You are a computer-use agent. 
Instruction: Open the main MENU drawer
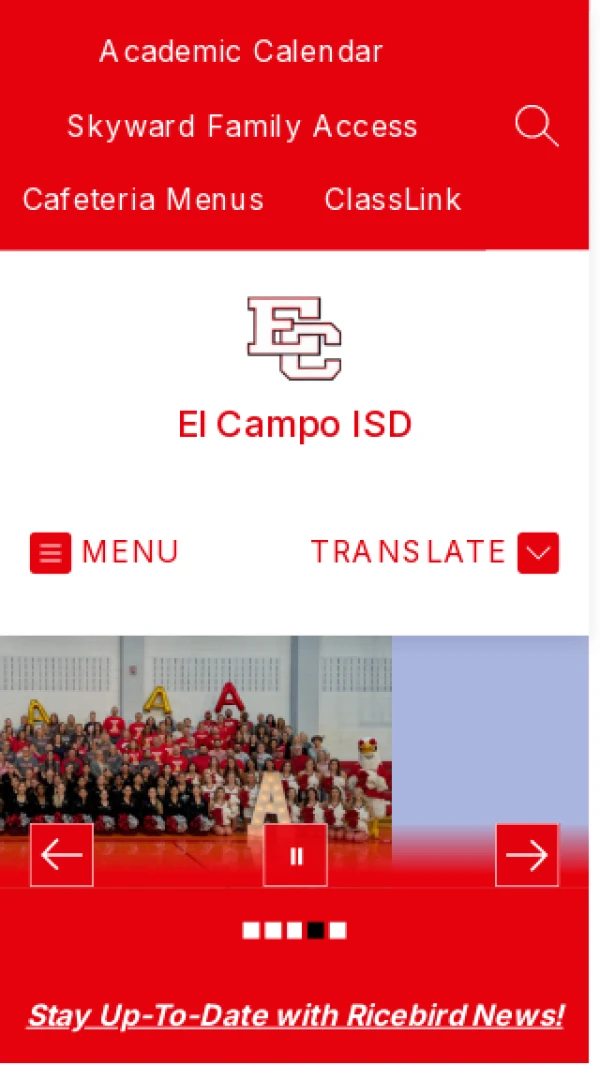[x=105, y=552]
